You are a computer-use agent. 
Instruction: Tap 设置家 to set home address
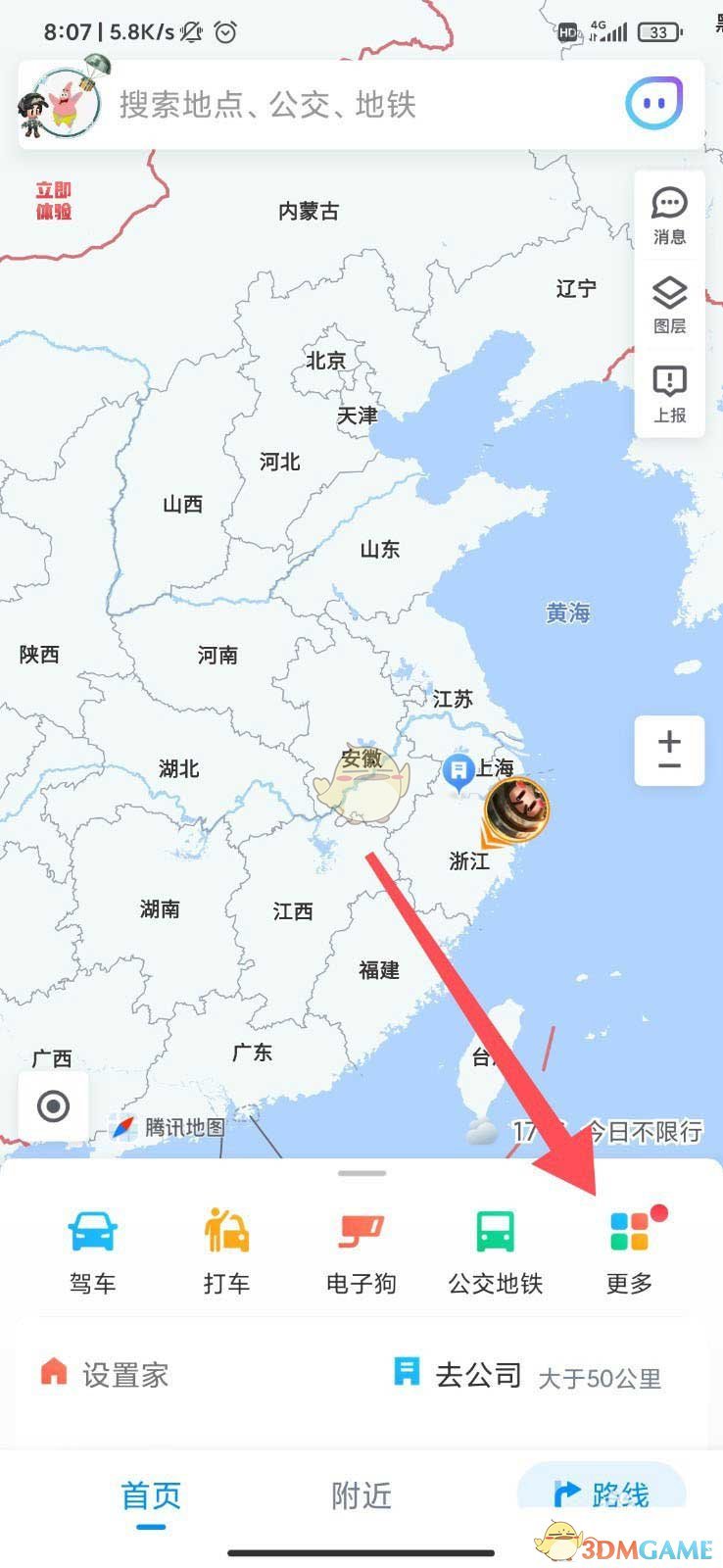(x=108, y=1374)
